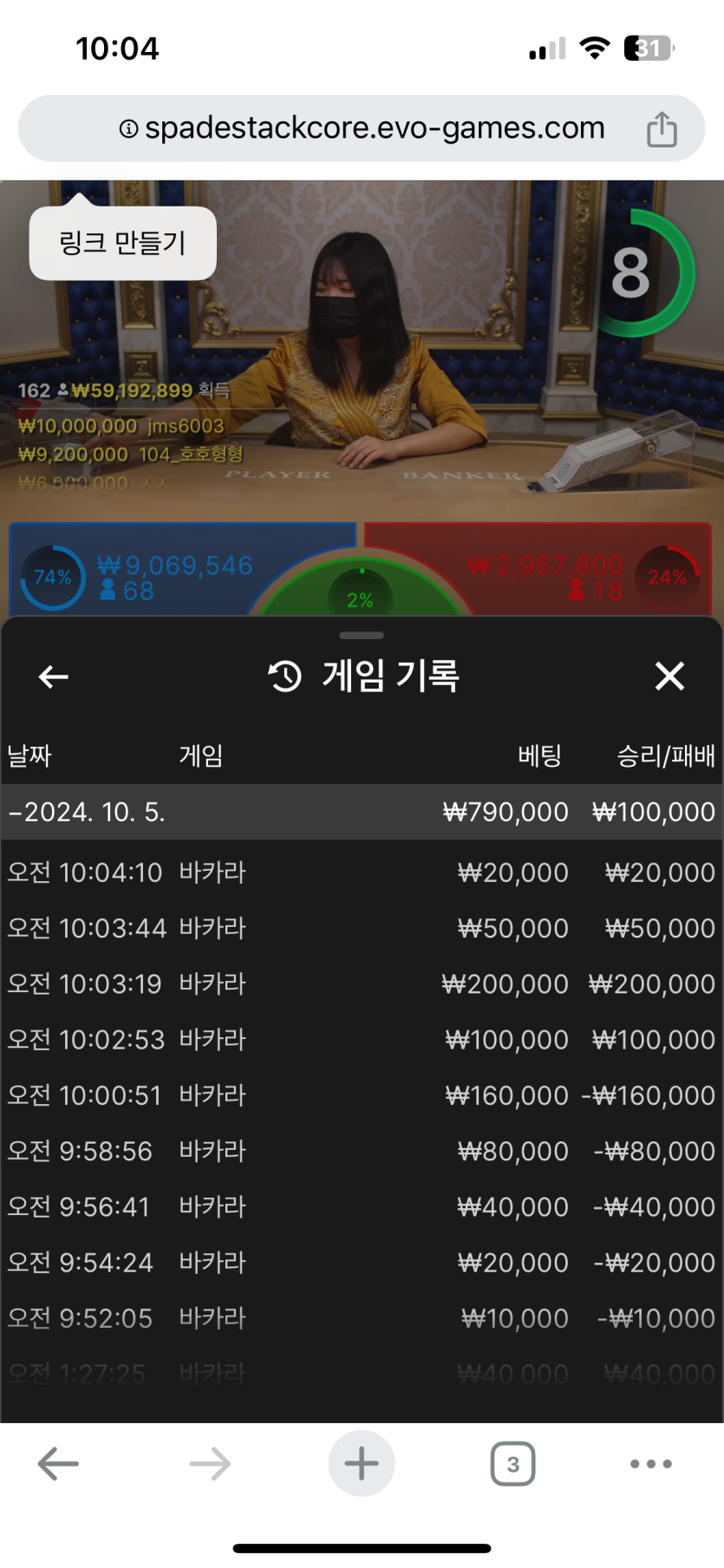Tap the 링크 만들기 button

tap(122, 243)
